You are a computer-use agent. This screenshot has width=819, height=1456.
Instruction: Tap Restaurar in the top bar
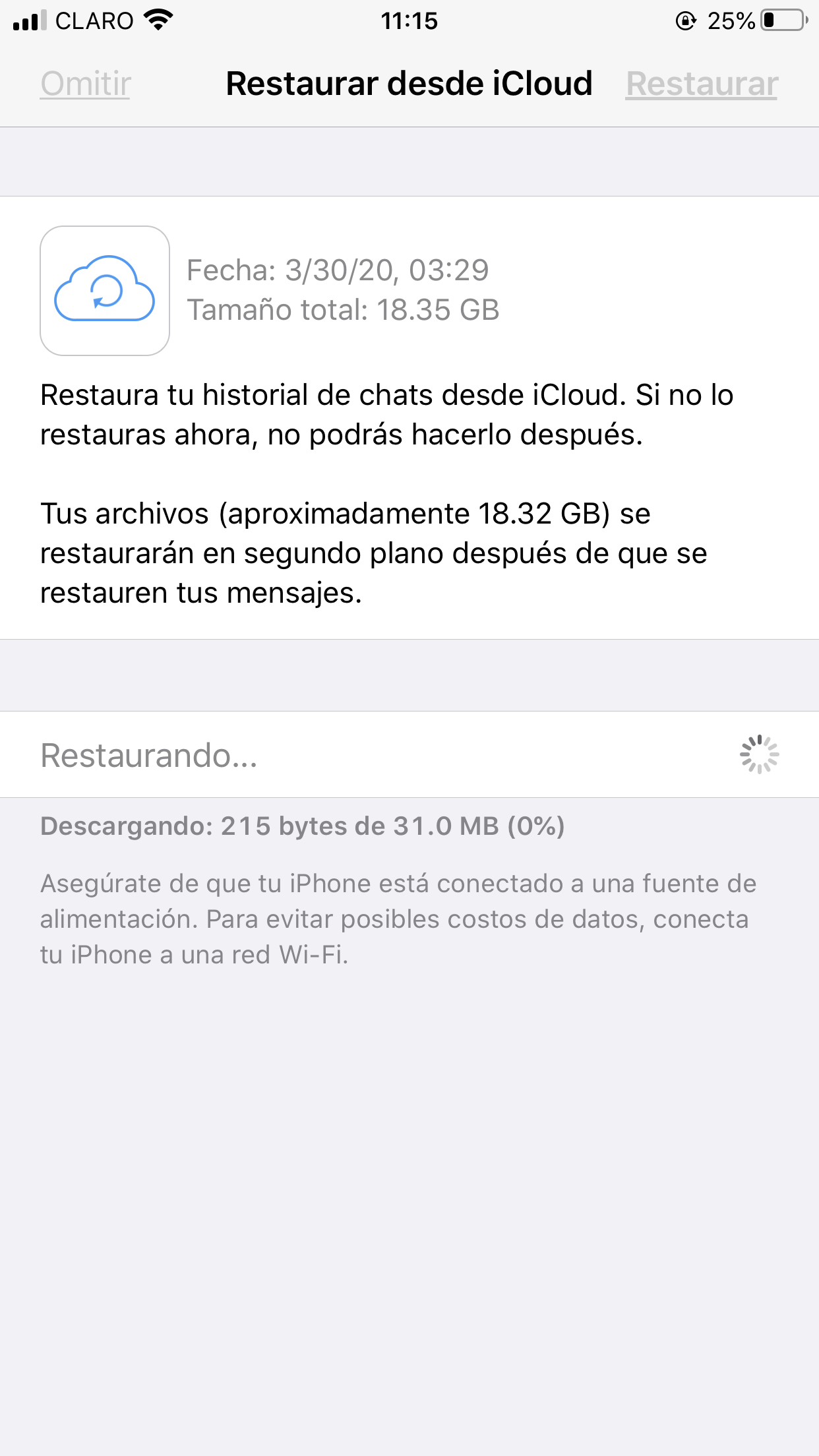pyautogui.click(x=702, y=84)
